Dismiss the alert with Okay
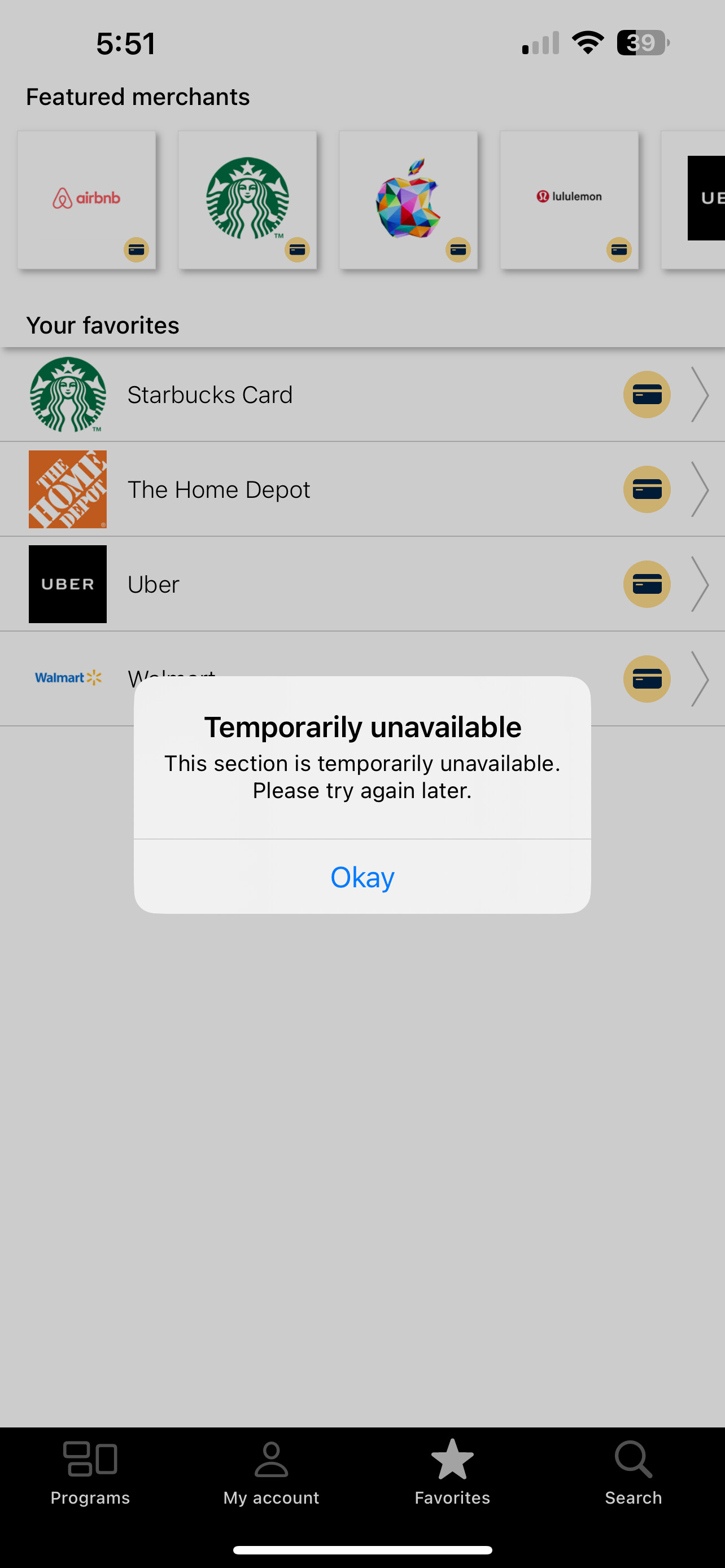The width and height of the screenshot is (725, 1568). [x=362, y=877]
